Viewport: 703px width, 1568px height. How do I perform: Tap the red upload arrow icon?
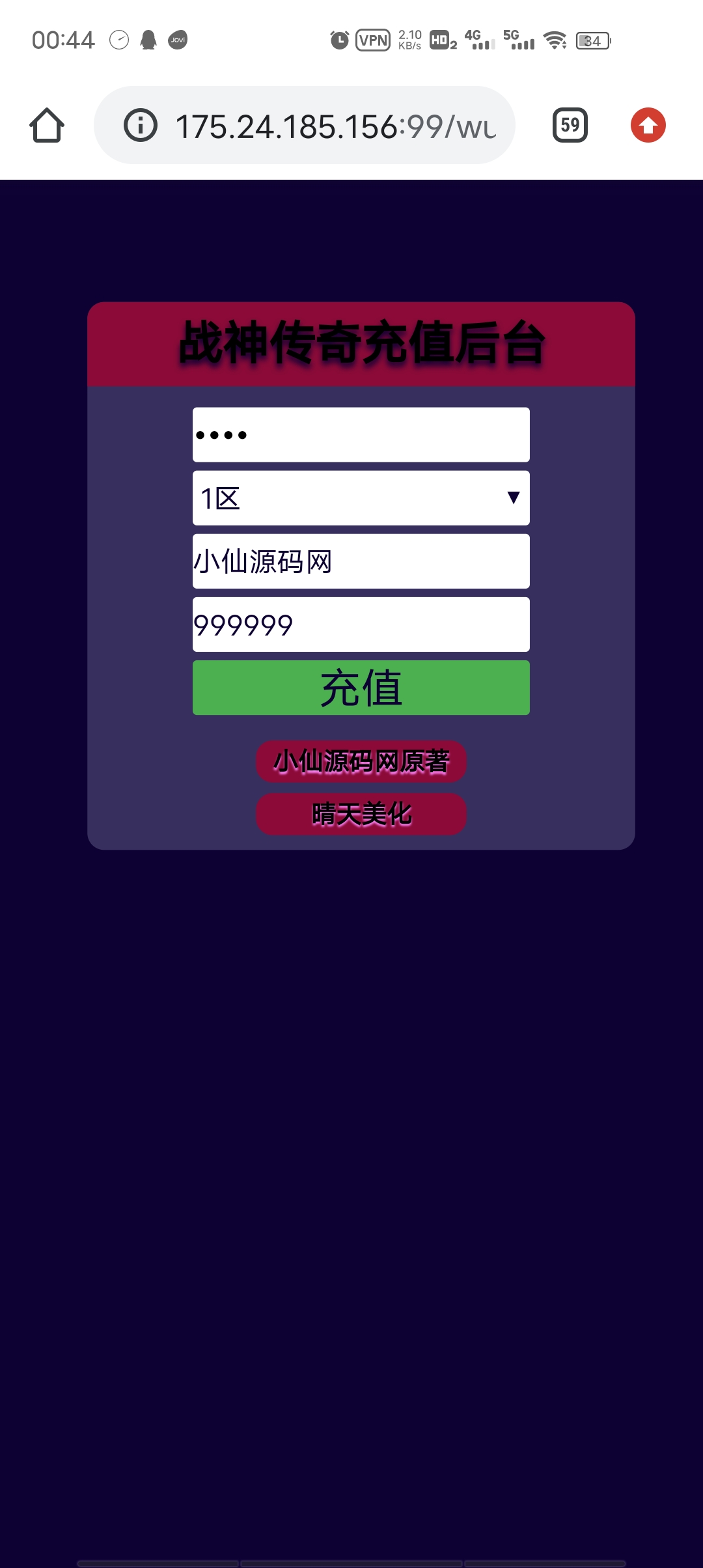648,125
